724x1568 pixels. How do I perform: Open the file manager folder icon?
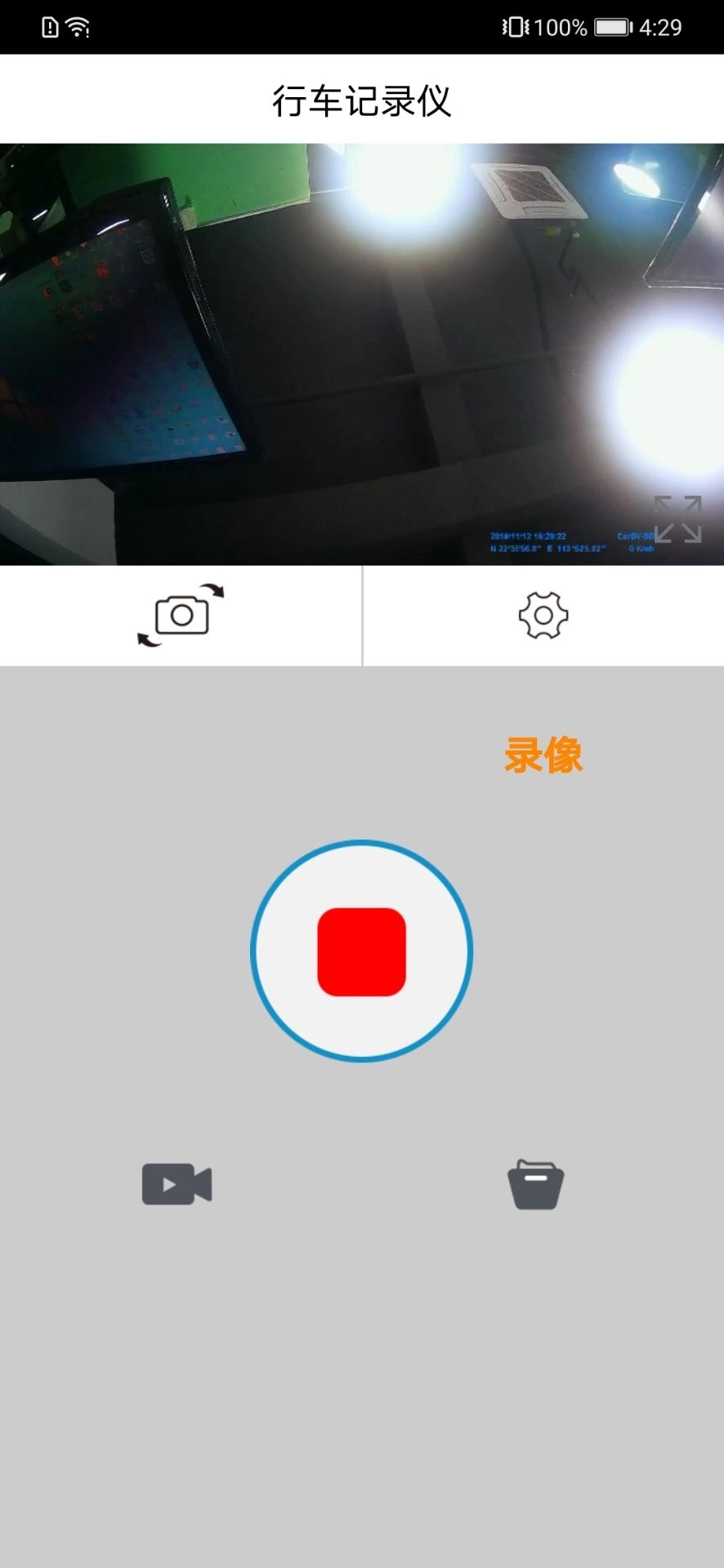pos(535,1184)
